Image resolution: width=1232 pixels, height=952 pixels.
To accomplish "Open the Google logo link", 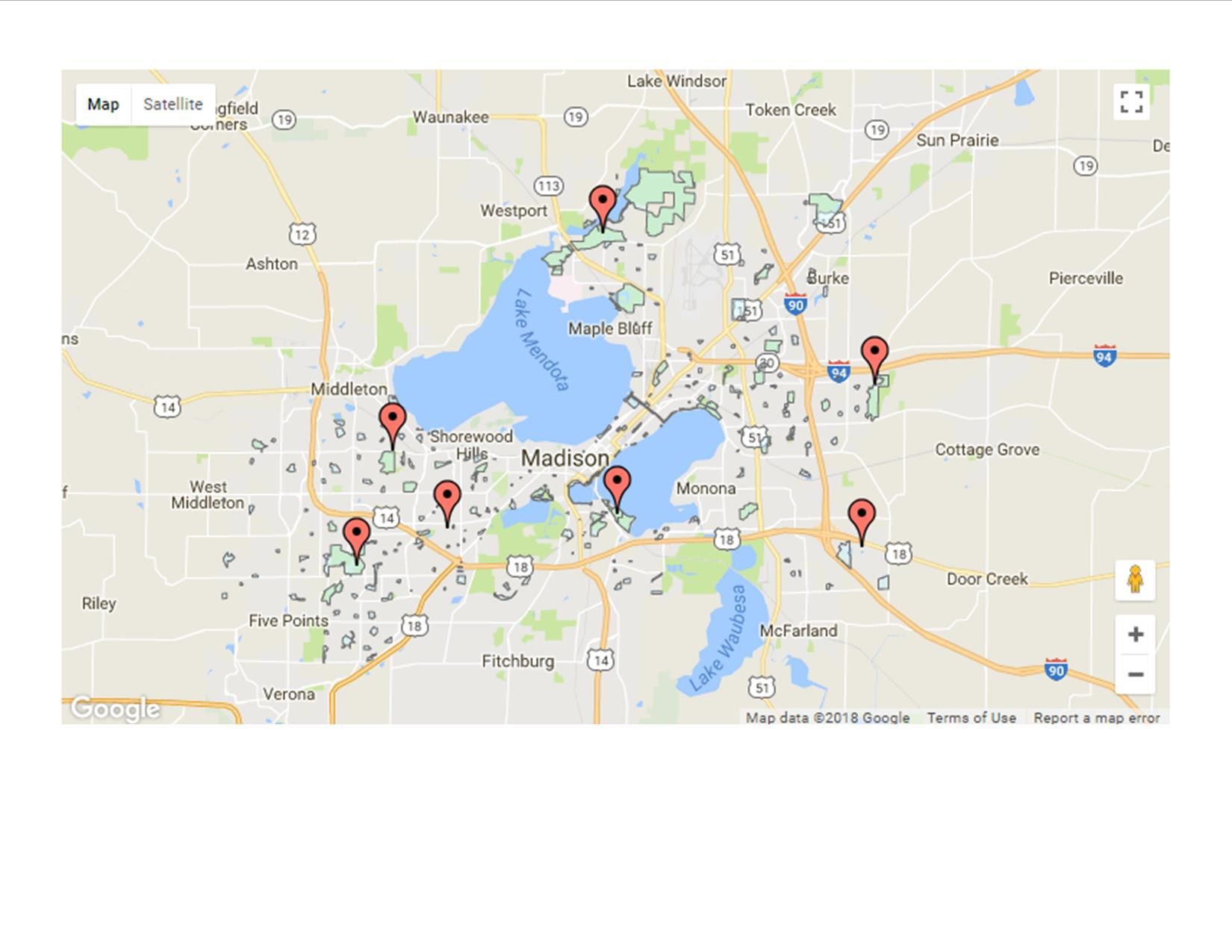I will point(115,708).
